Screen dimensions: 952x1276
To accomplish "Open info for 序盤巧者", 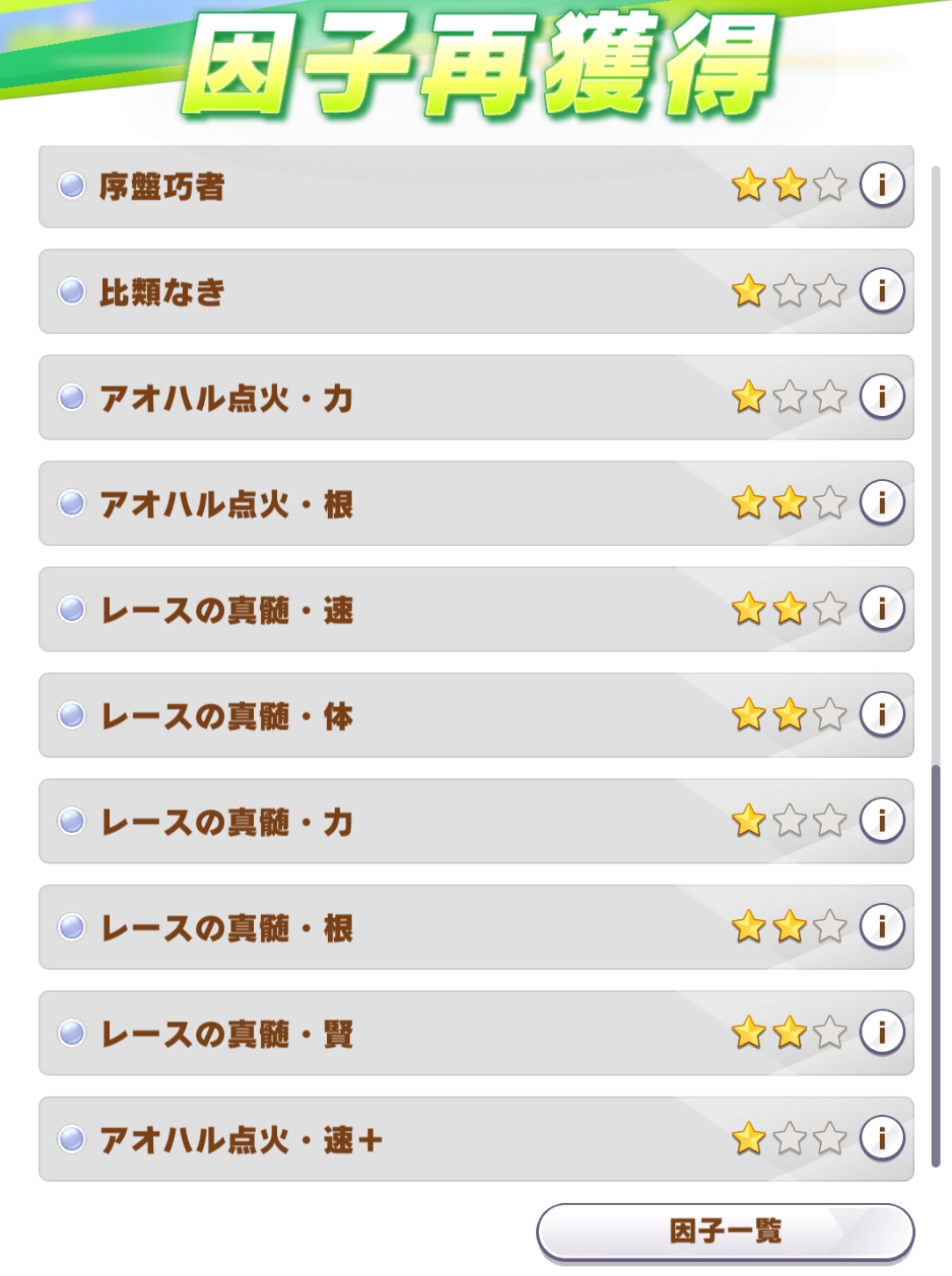I will 882,186.
